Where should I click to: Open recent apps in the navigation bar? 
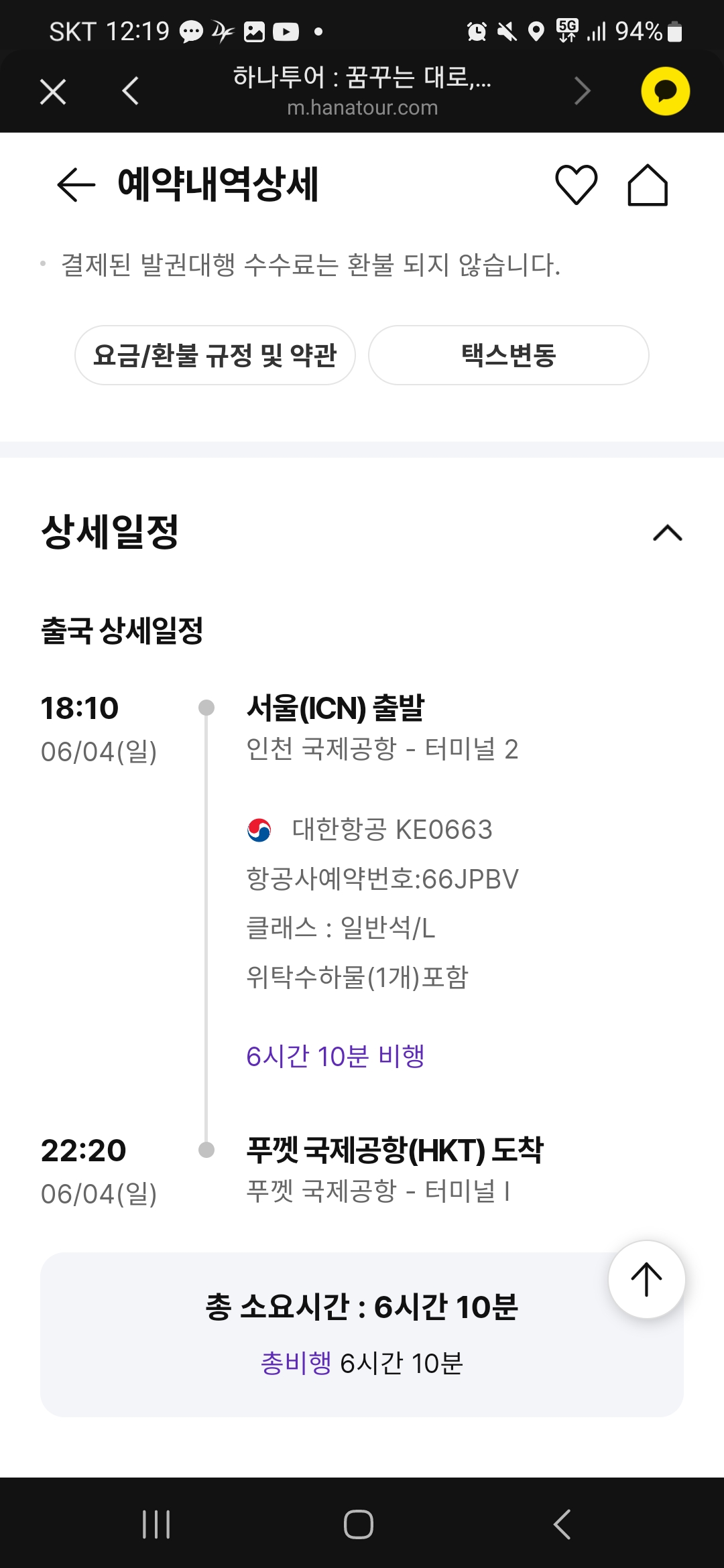click(x=156, y=1524)
